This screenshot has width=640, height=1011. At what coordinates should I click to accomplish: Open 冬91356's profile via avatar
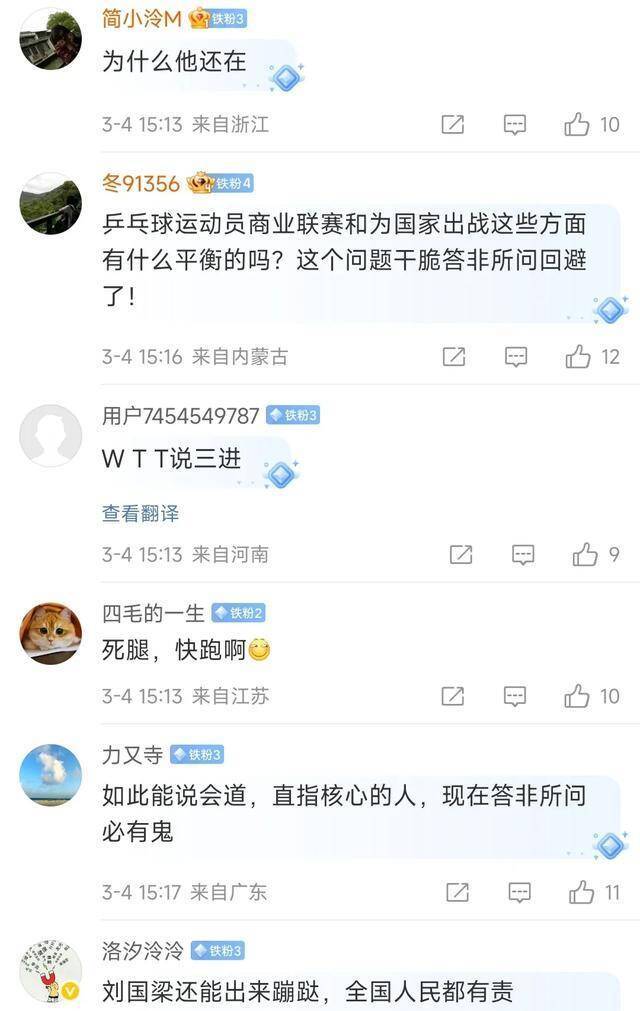click(50, 203)
